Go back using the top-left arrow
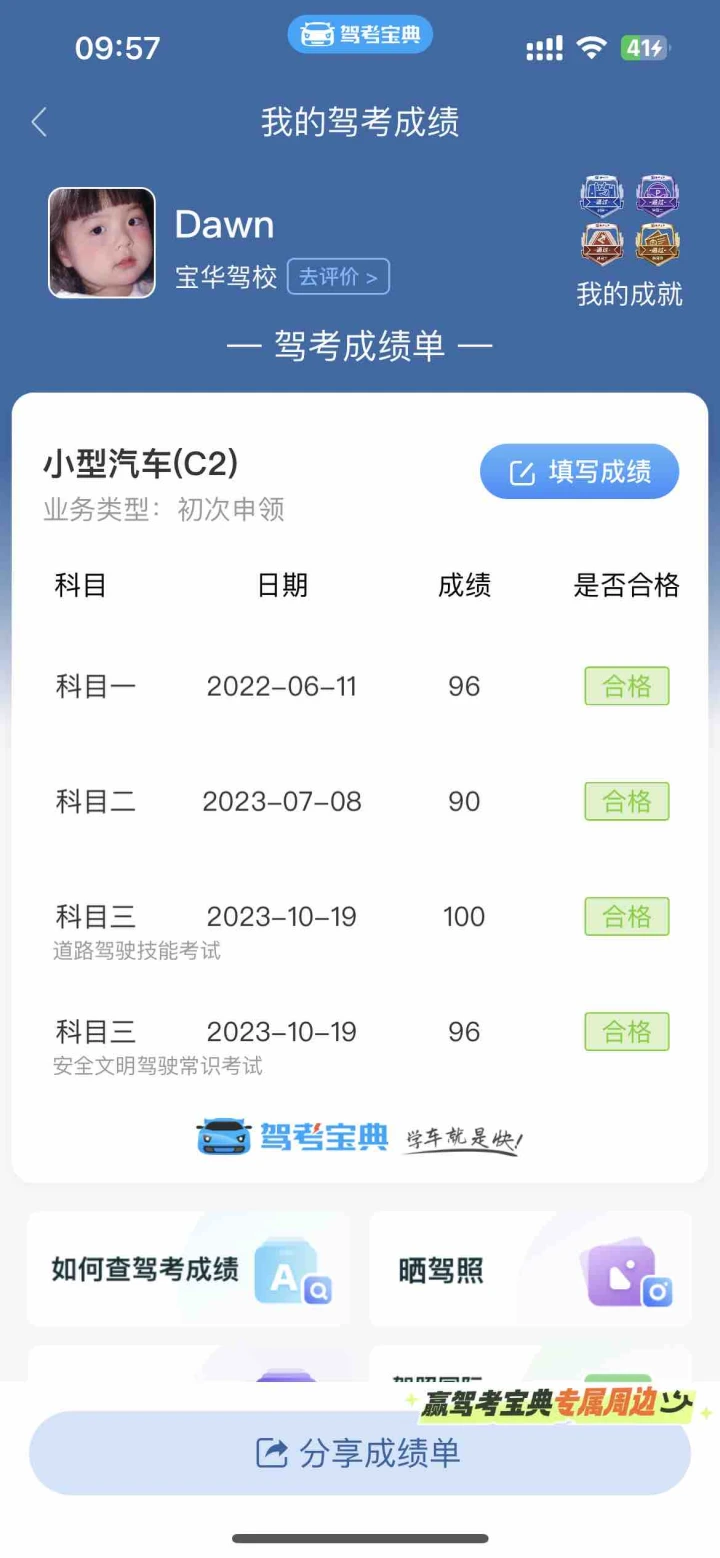Screen dimensions: 720x1558 [39, 122]
